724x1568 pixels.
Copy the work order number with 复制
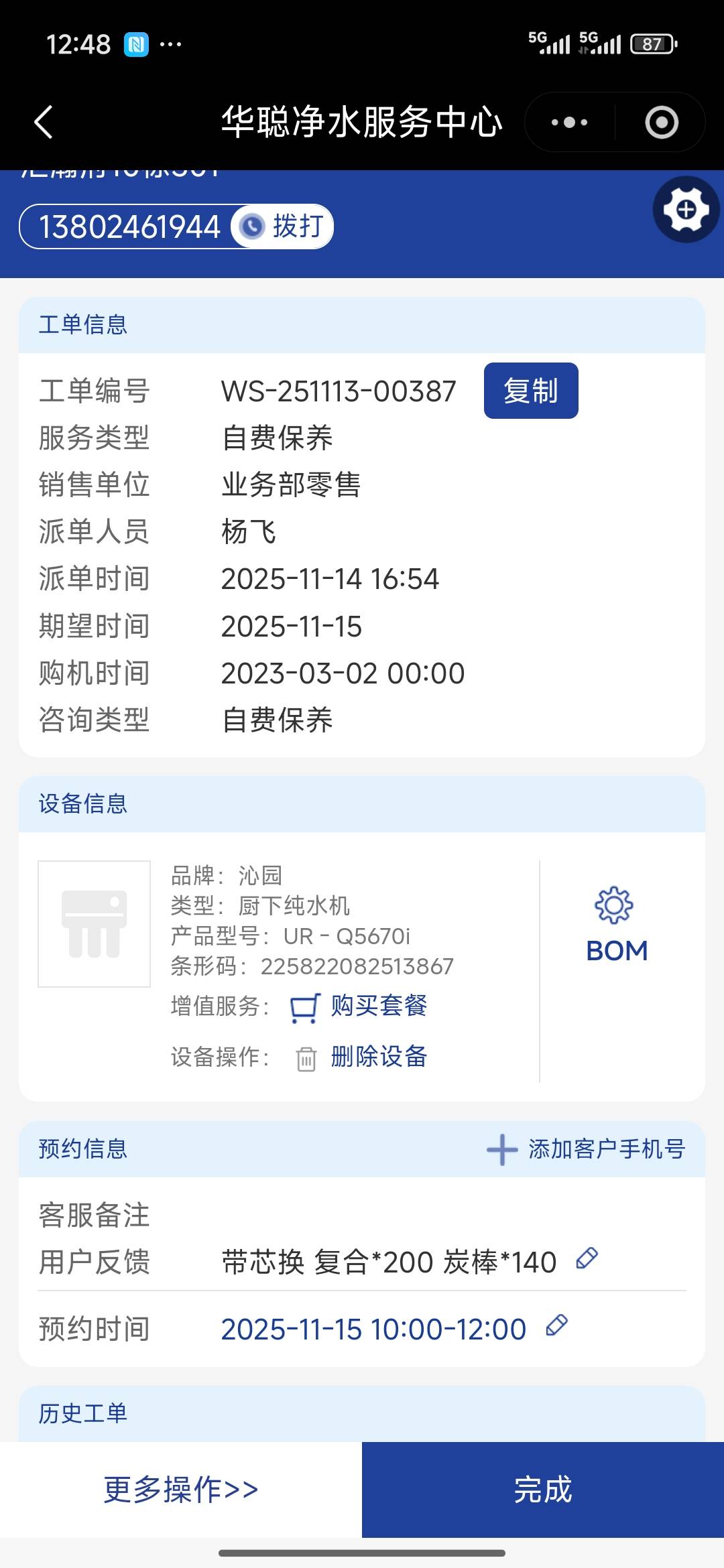point(530,391)
